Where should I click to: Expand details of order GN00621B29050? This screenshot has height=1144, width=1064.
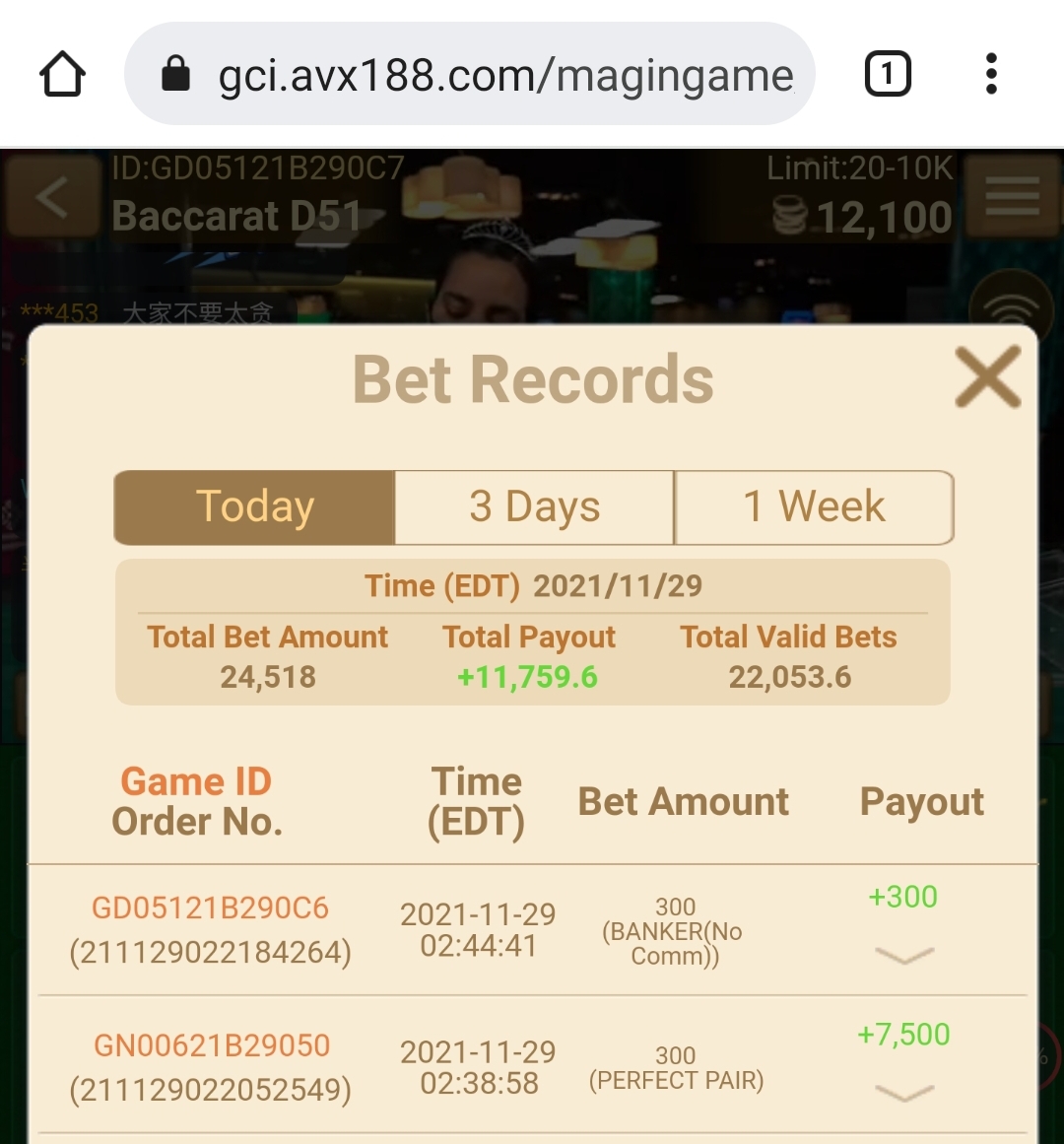pos(903,1093)
